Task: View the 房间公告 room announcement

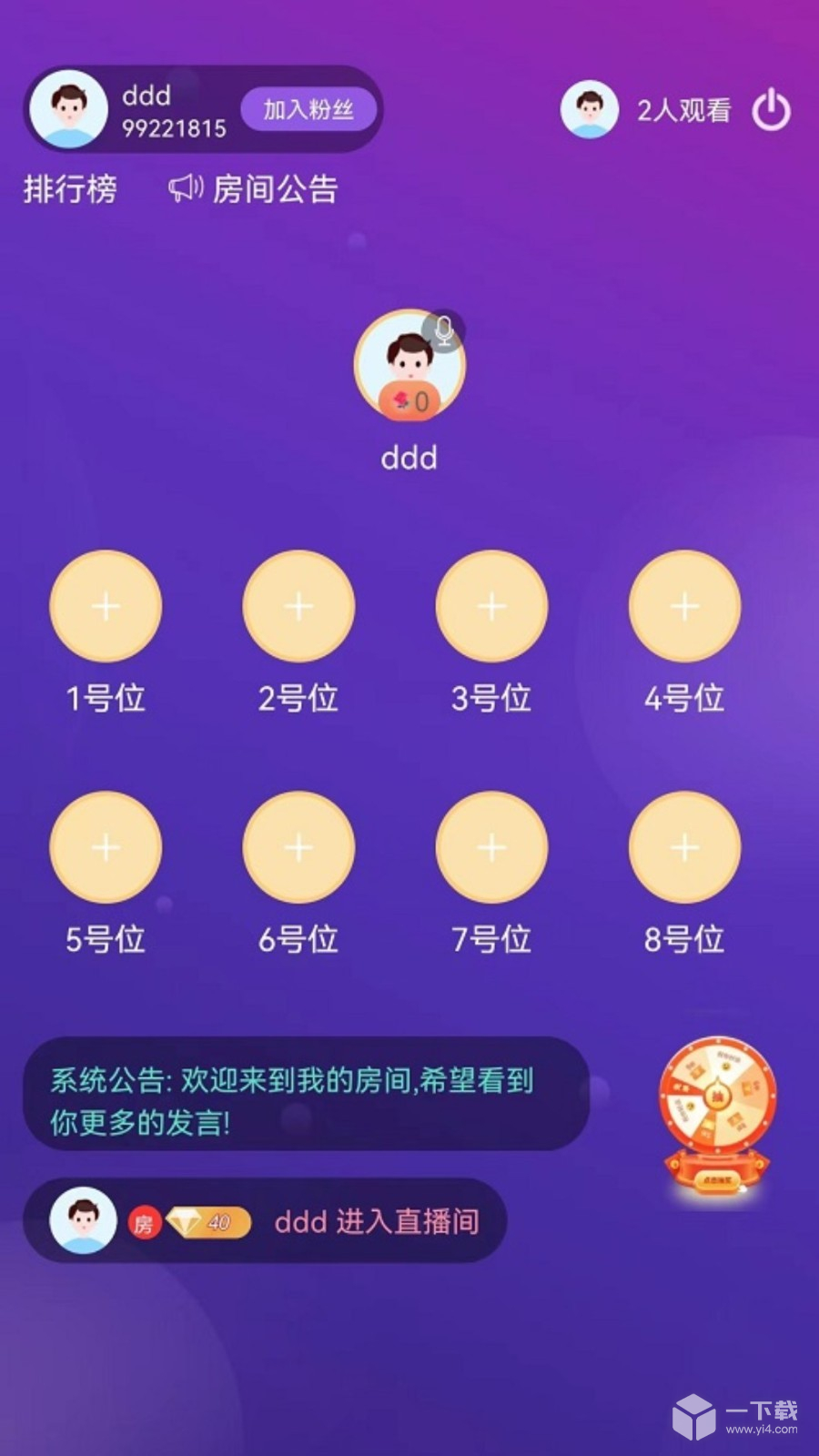Action: pyautogui.click(x=253, y=189)
